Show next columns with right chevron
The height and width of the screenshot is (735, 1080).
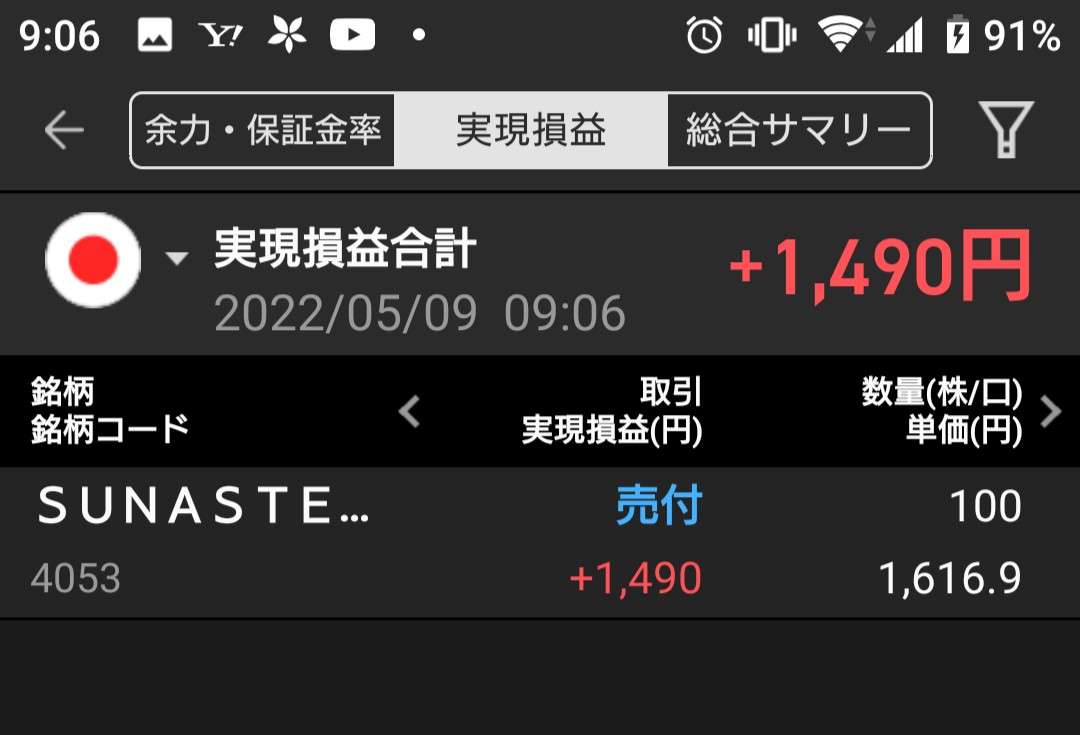(1050, 412)
